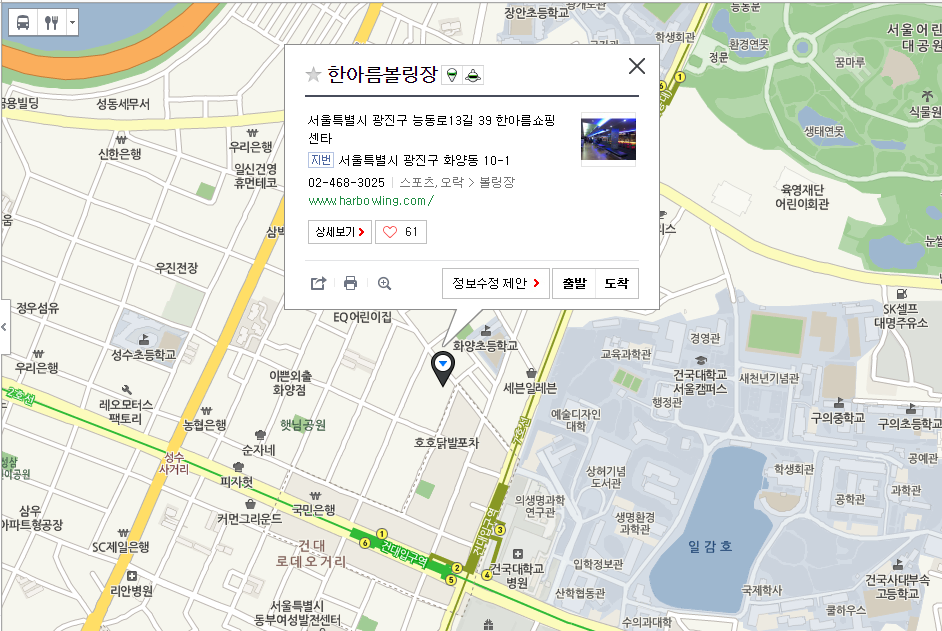Open the harbowling.com website link
Image resolution: width=942 pixels, height=631 pixels.
[x=371, y=200]
